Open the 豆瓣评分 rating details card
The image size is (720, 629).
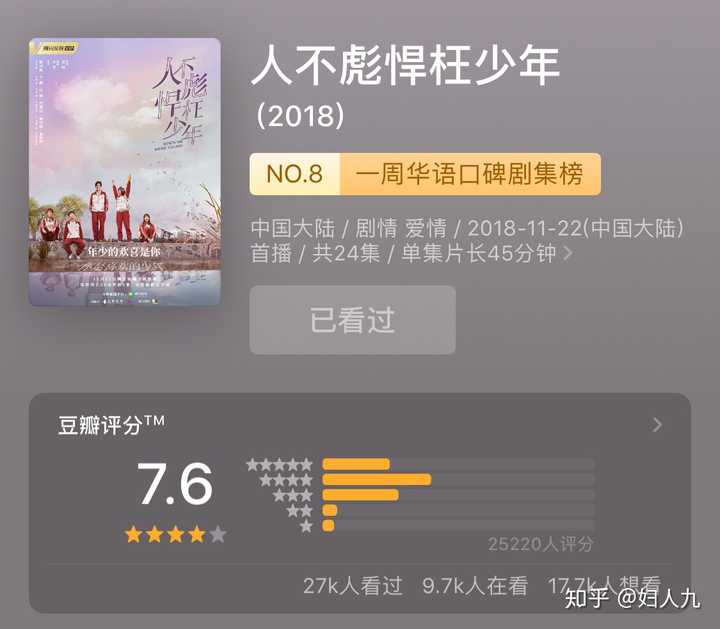coord(657,425)
